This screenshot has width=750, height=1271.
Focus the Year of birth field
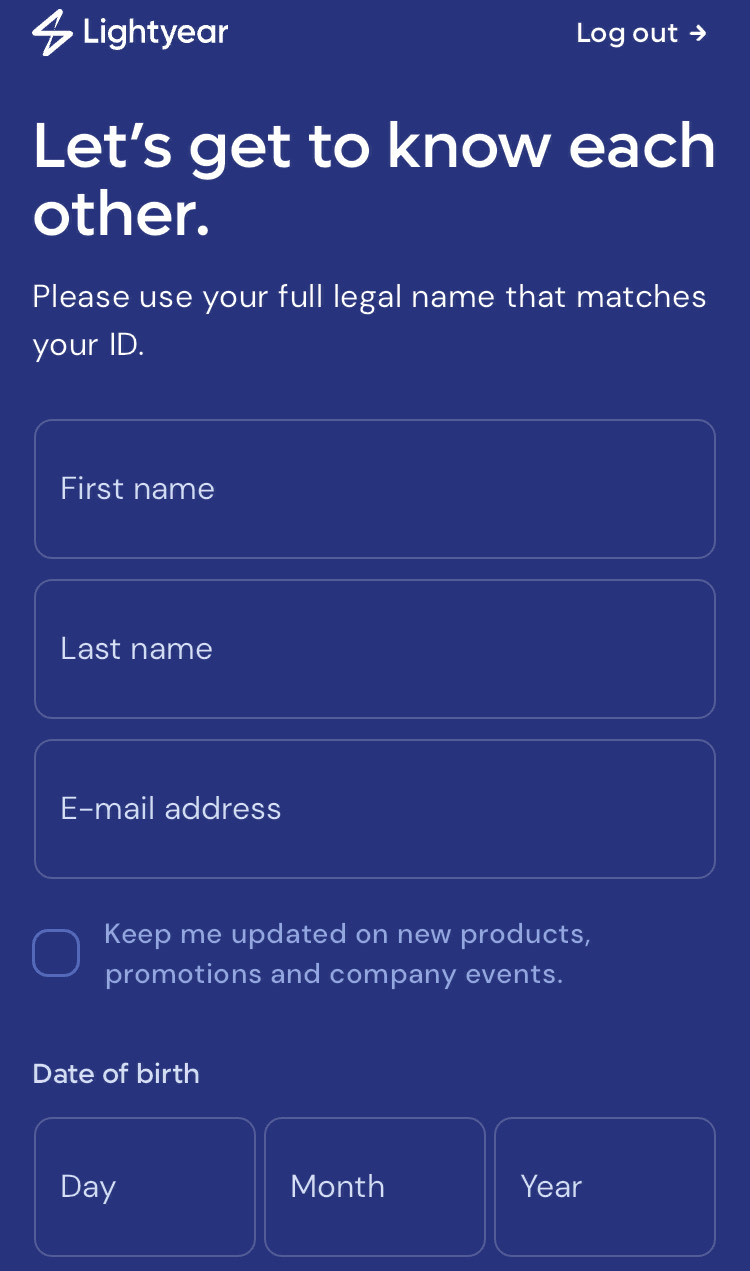605,1186
